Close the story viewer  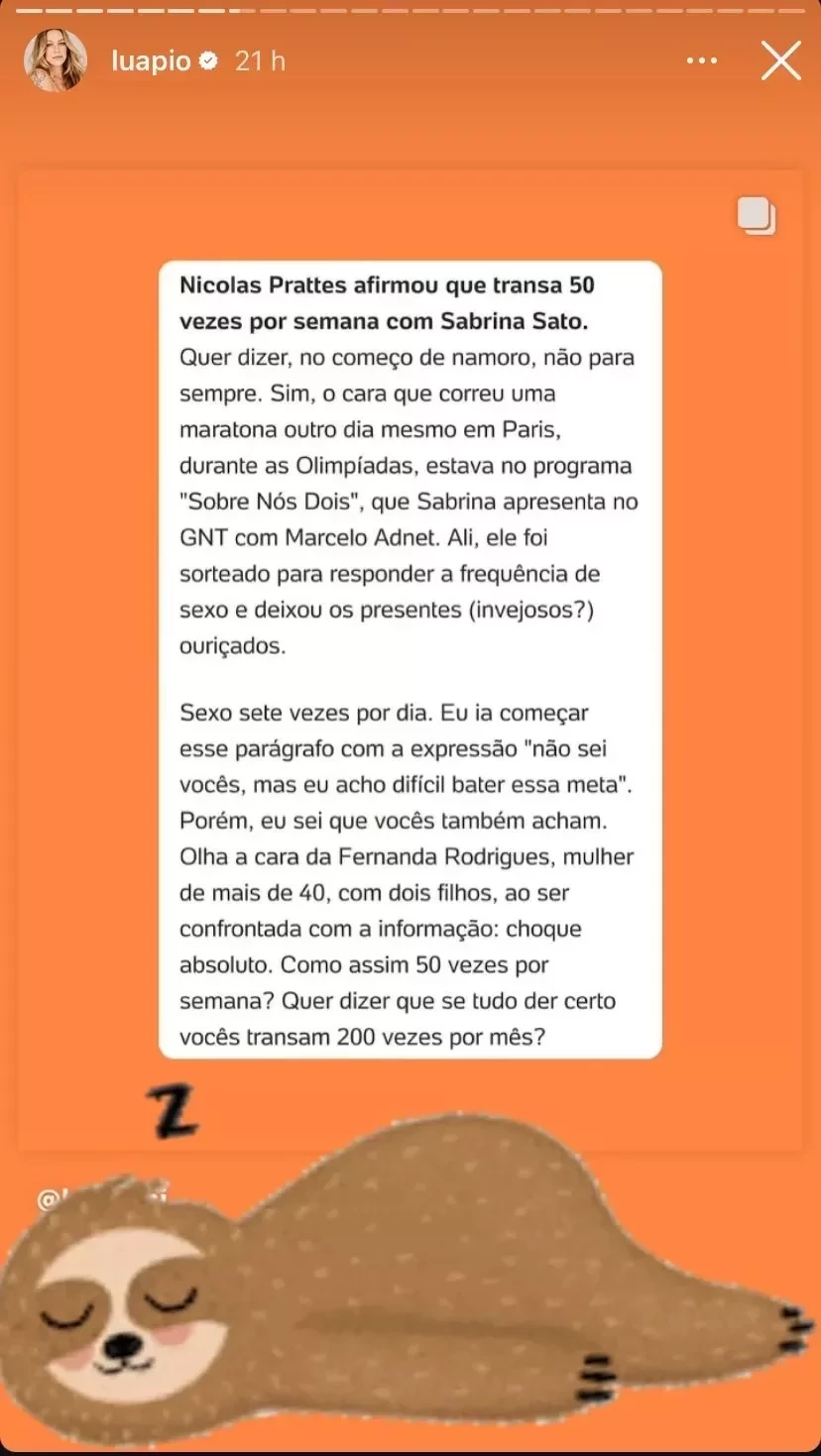click(x=780, y=61)
